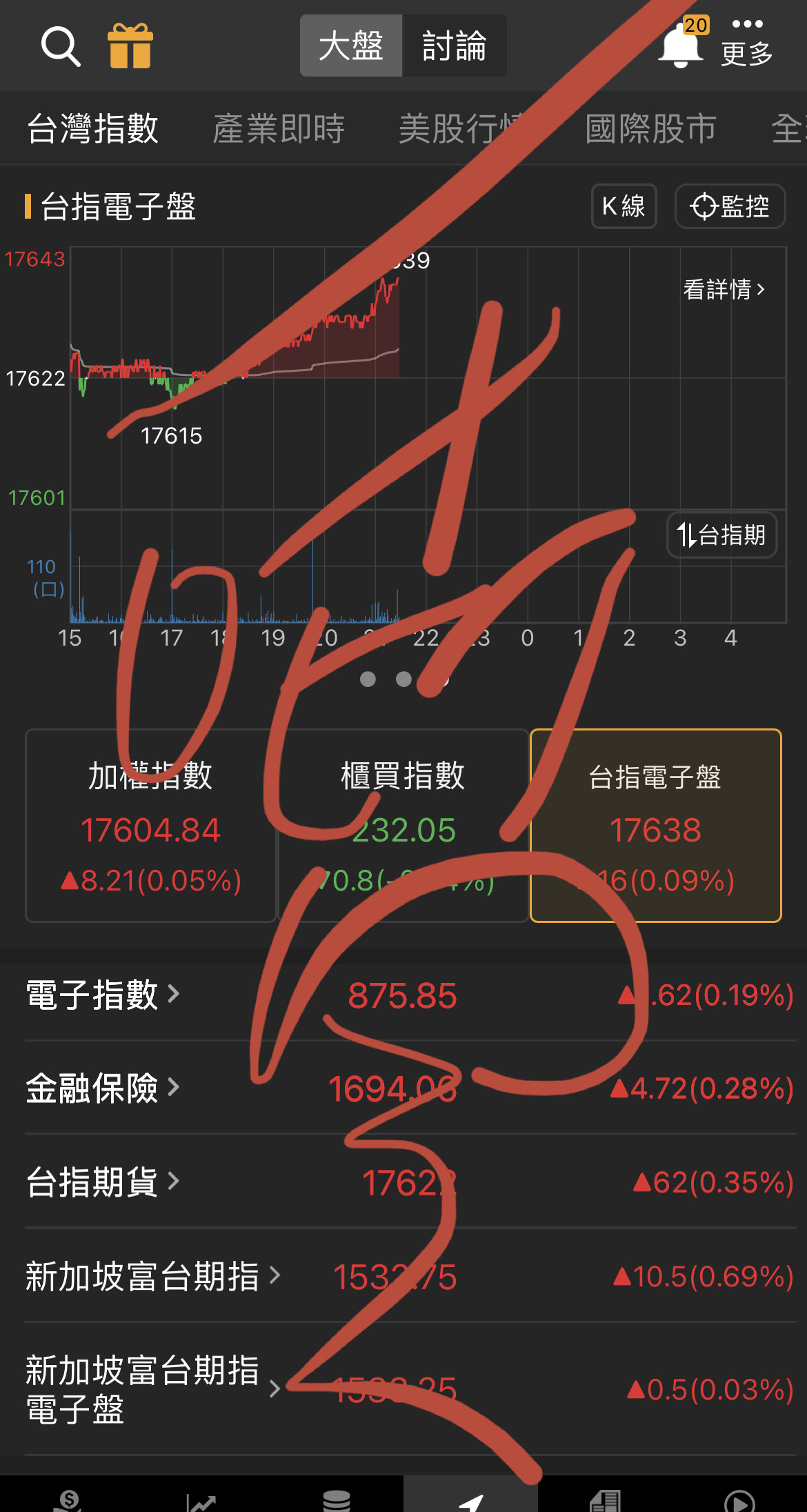
Task: Select the 台灣指數 tab
Action: [93, 129]
